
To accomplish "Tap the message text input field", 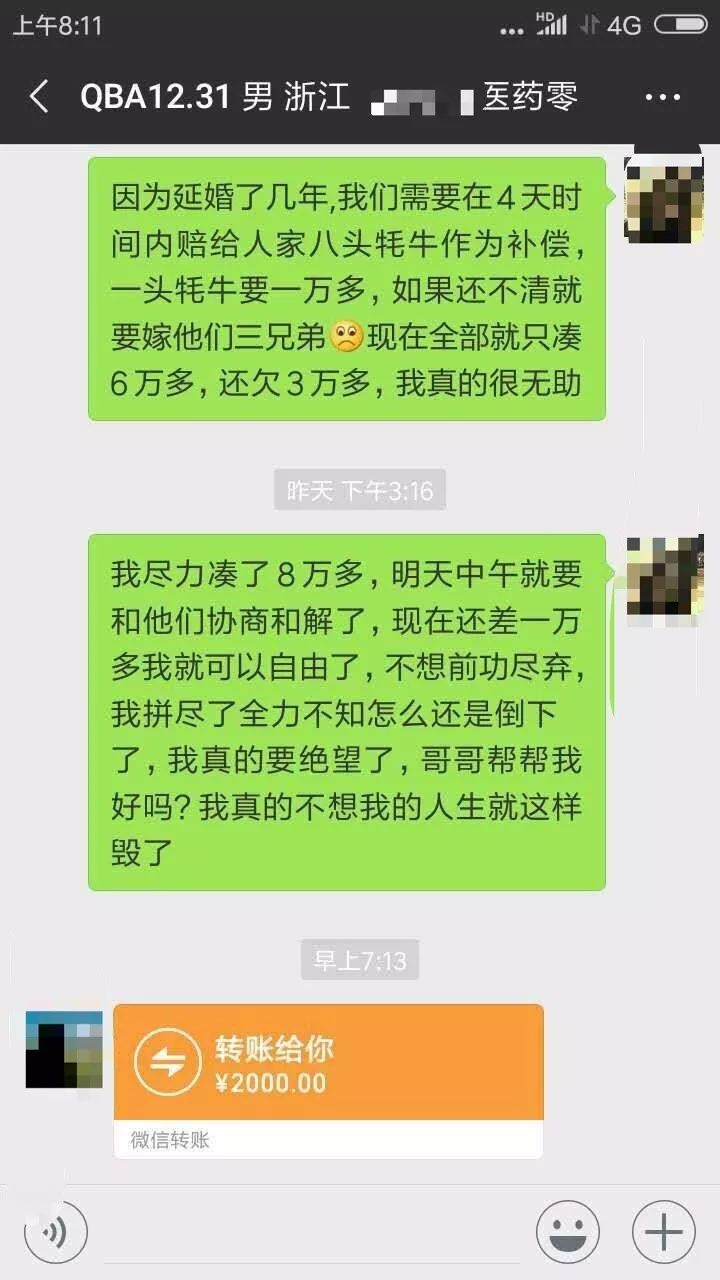I will pos(310,1233).
